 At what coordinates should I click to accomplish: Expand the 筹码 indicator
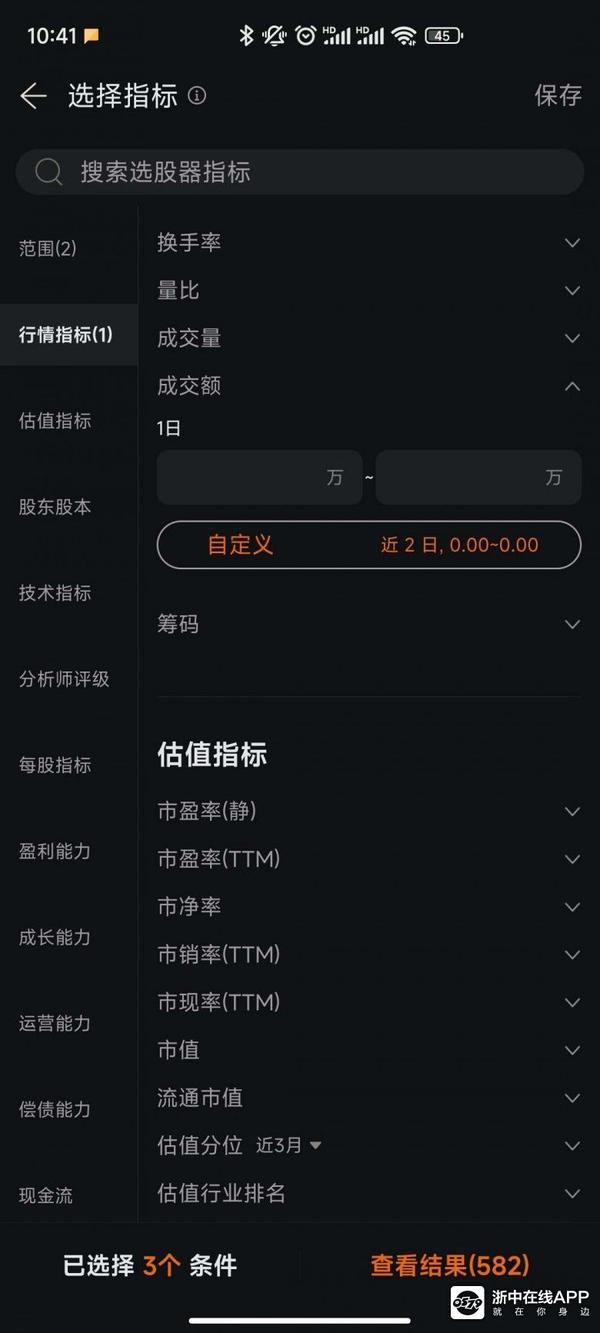coord(369,624)
